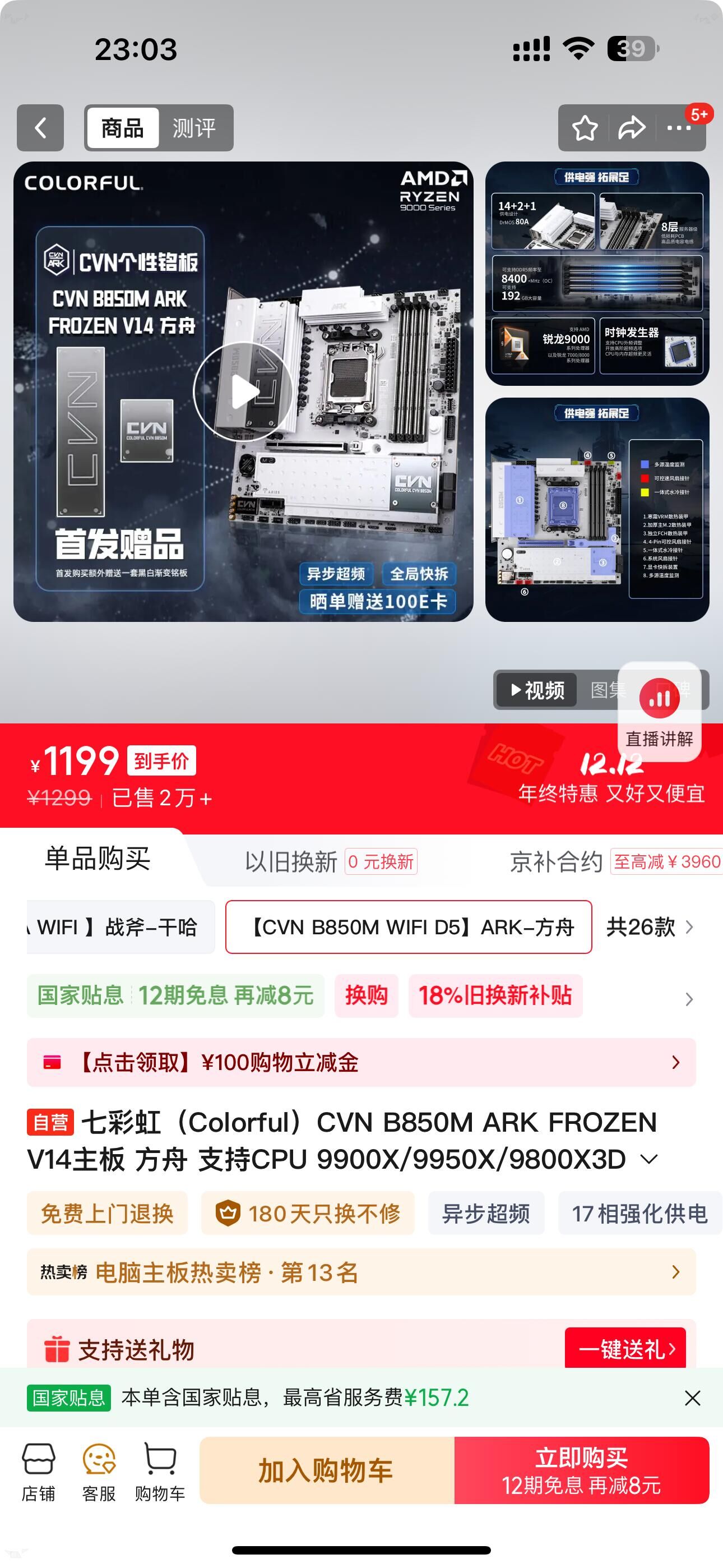Favorite this product with the star icon
723x1568 pixels.
click(585, 128)
